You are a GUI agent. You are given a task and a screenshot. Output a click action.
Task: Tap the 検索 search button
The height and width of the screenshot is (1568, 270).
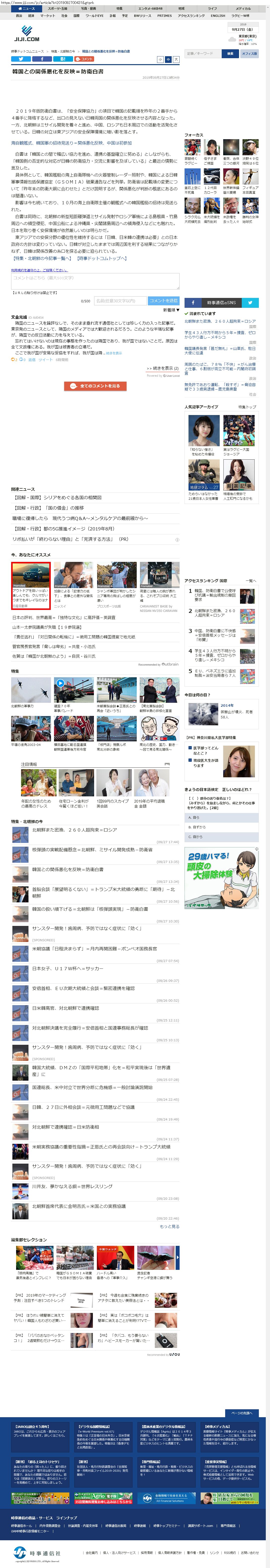pos(230,53)
